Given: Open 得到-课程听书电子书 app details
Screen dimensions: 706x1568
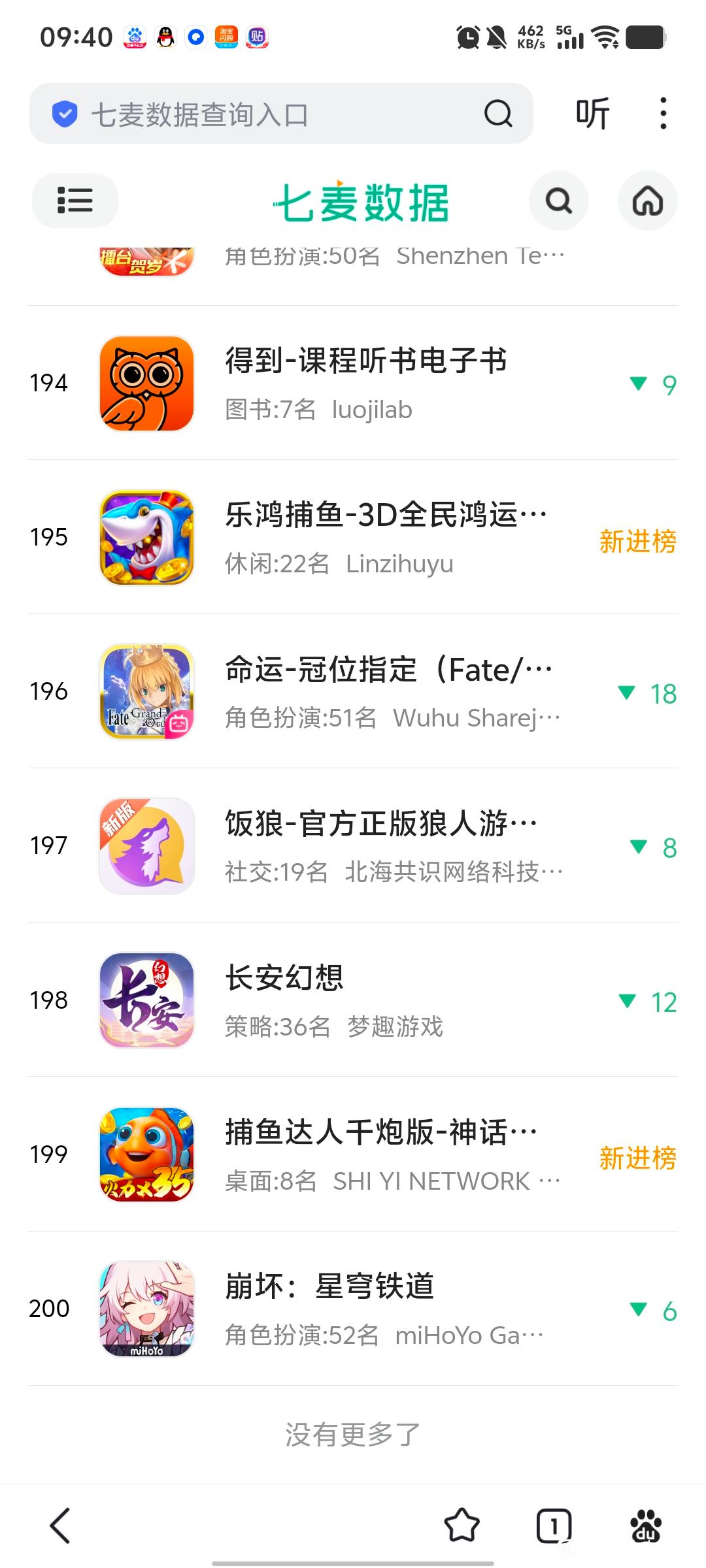Looking at the screenshot, I should click(366, 383).
